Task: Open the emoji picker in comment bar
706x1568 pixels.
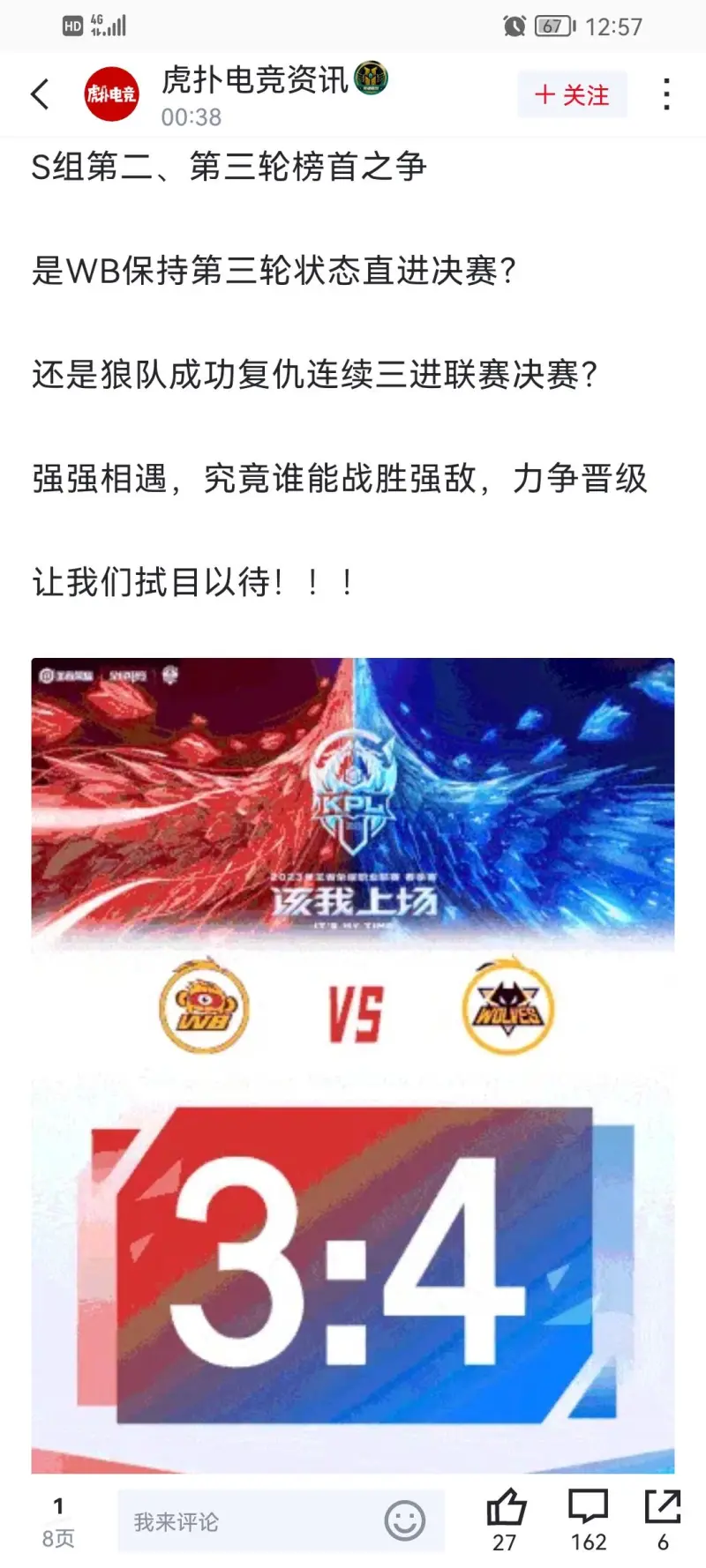Action: pyautogui.click(x=406, y=1520)
